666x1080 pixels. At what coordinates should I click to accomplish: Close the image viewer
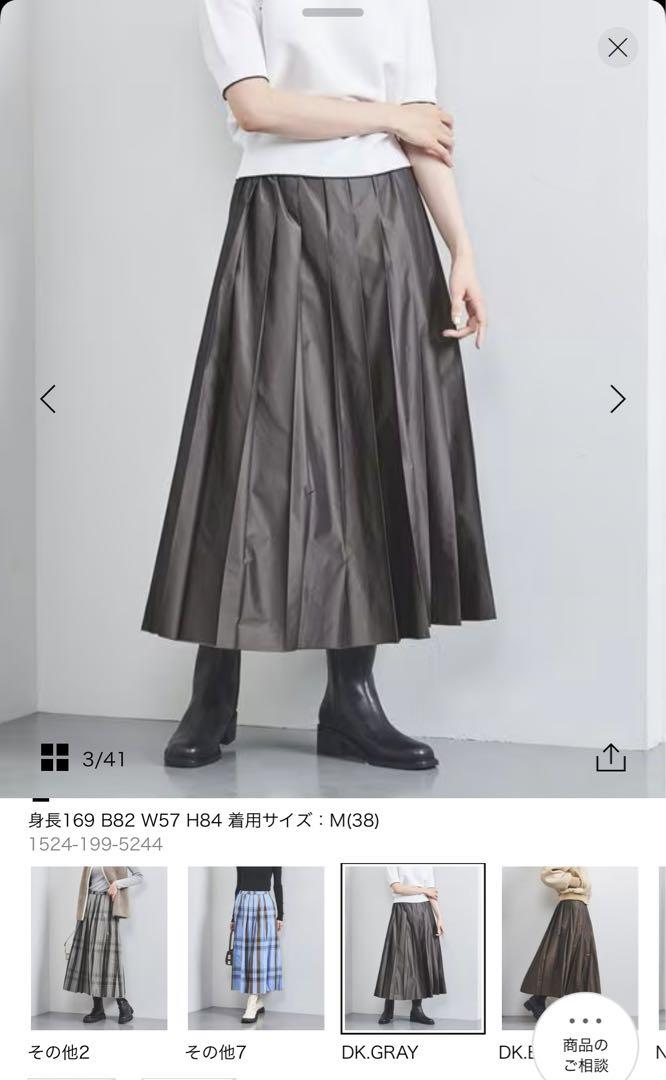tap(617, 48)
